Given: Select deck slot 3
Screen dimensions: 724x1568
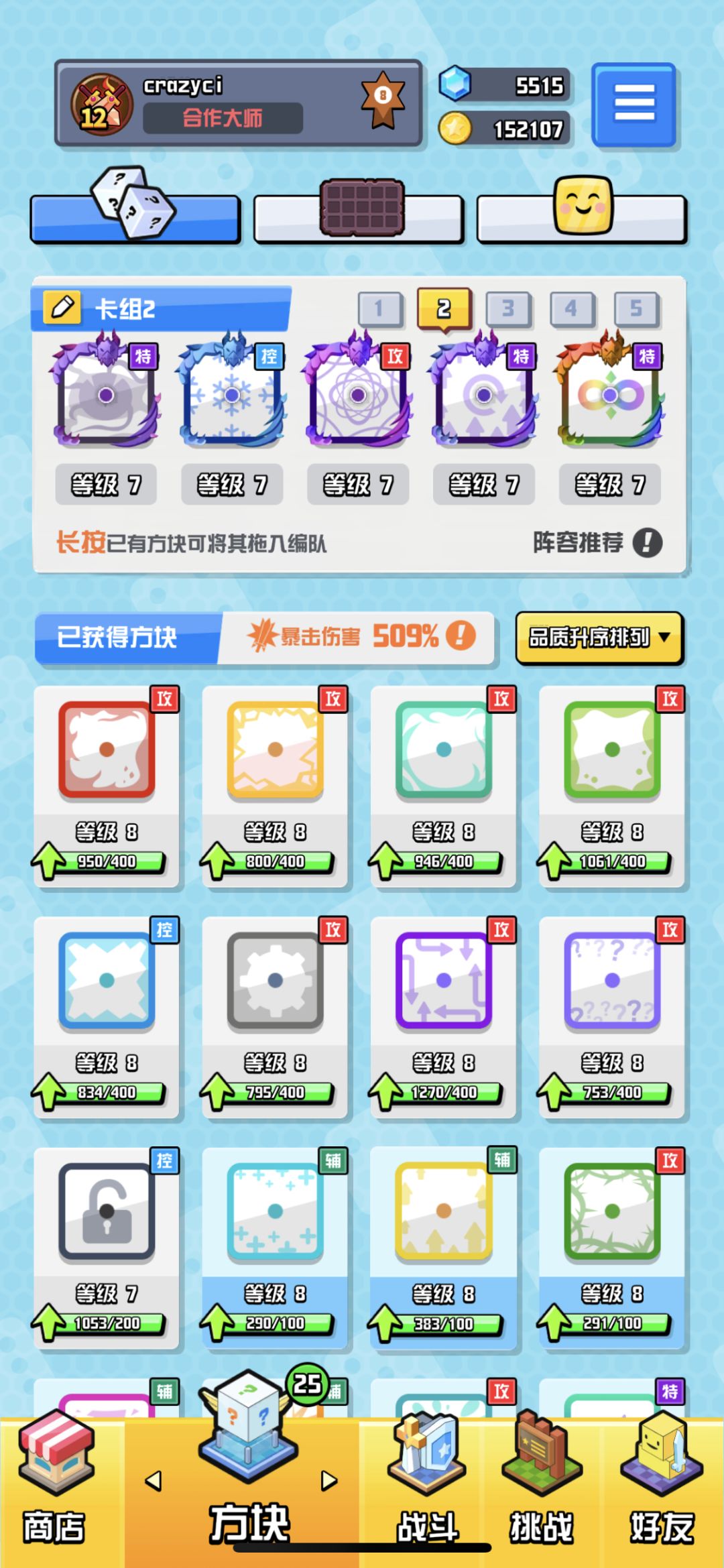Looking at the screenshot, I should pos(509,309).
